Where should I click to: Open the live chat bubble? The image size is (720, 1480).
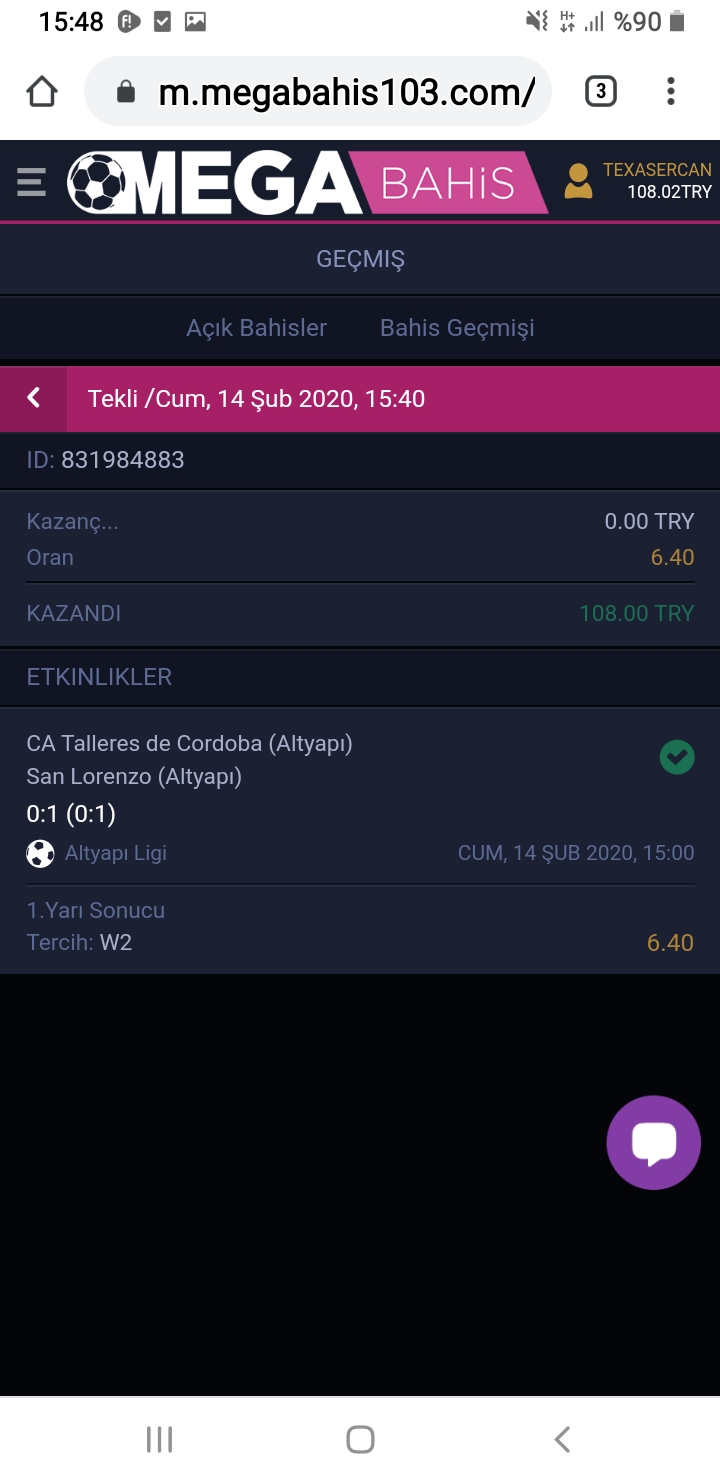coord(654,1143)
